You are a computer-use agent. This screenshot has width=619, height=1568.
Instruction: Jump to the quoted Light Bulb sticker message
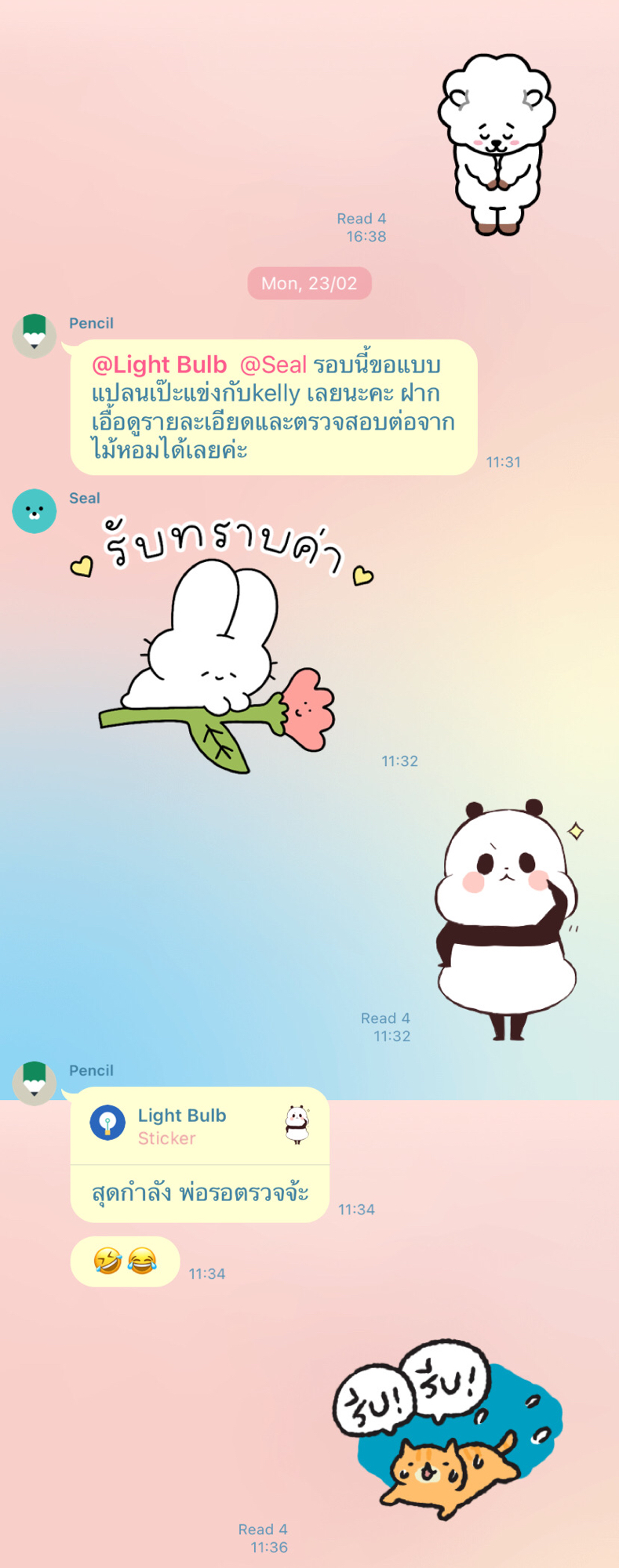tap(199, 1126)
